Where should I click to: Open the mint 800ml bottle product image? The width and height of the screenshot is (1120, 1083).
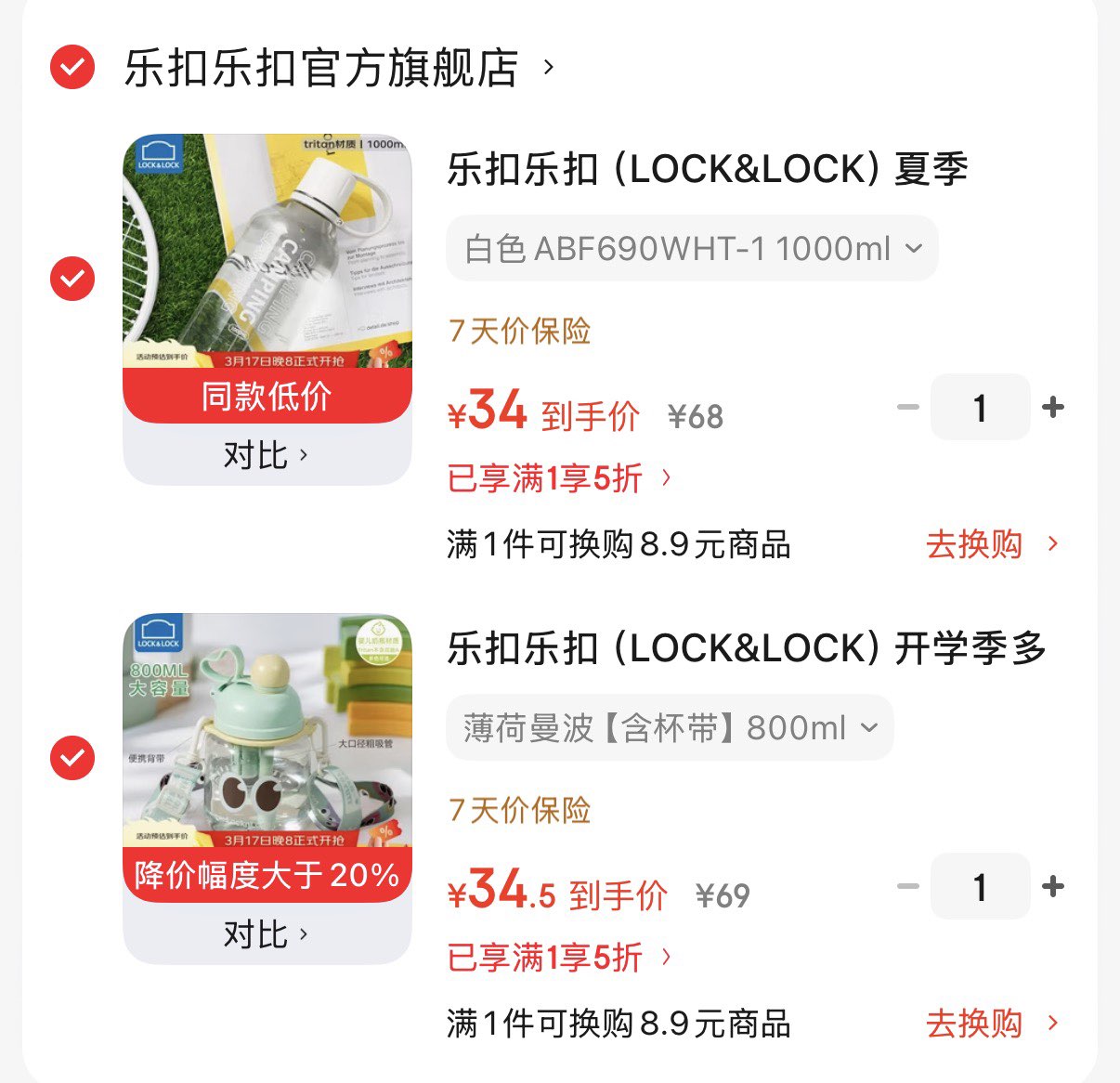(x=267, y=730)
